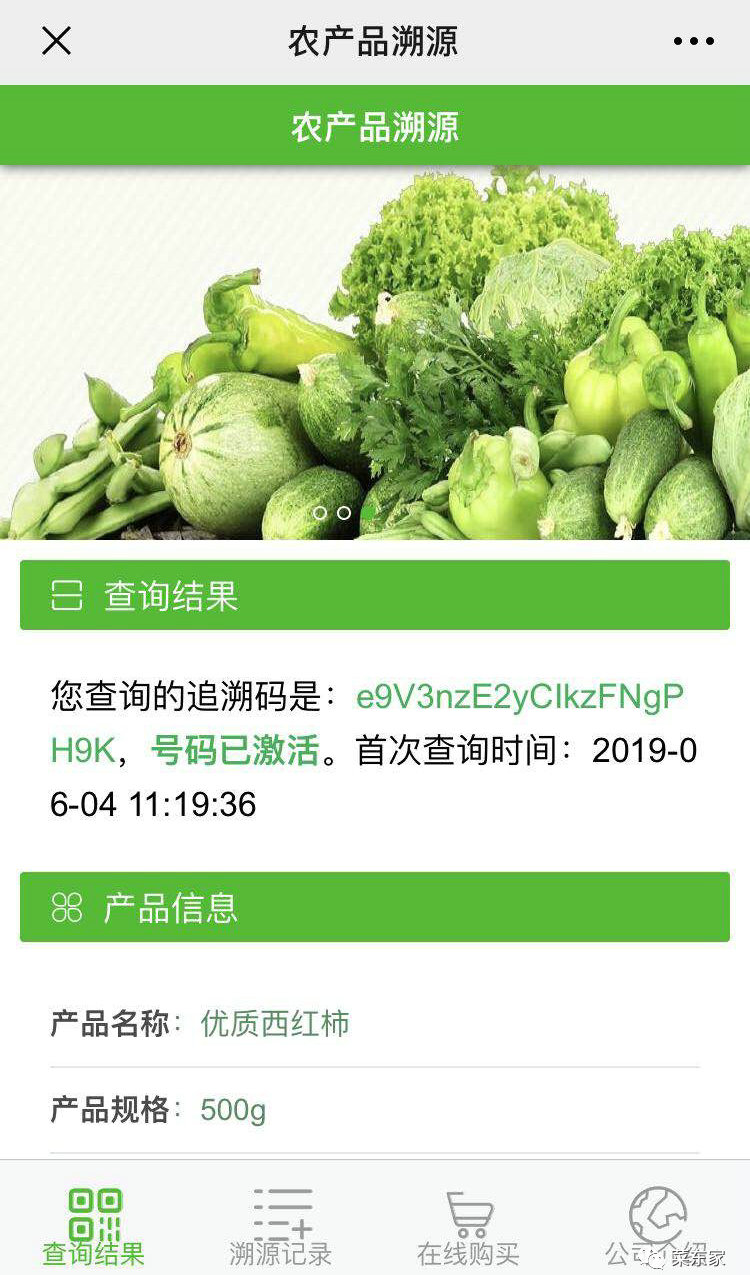Open the three-dot overflow menu
The height and width of the screenshot is (1275, 750).
(693, 42)
